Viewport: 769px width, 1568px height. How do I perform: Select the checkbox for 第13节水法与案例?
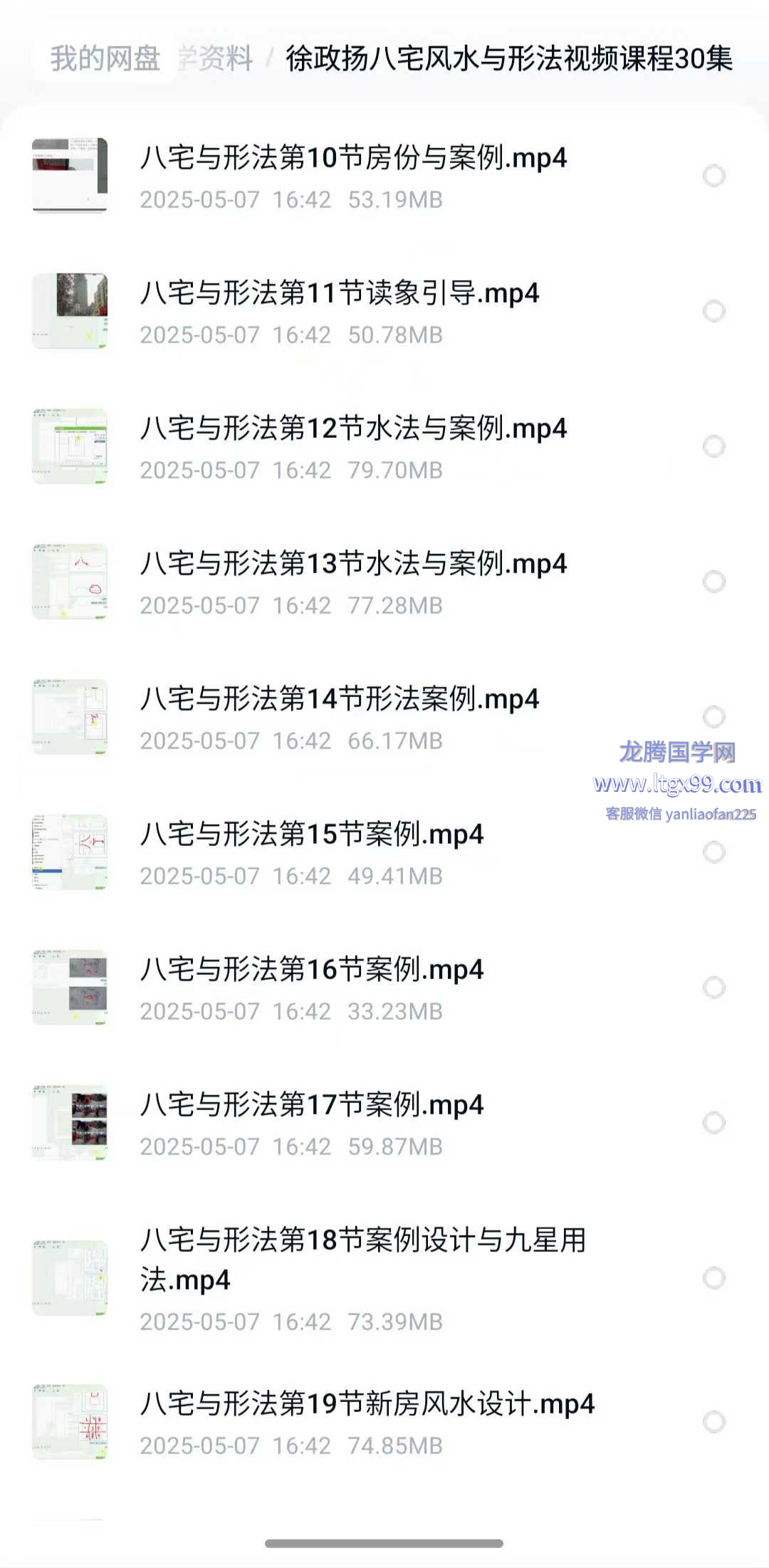click(713, 582)
